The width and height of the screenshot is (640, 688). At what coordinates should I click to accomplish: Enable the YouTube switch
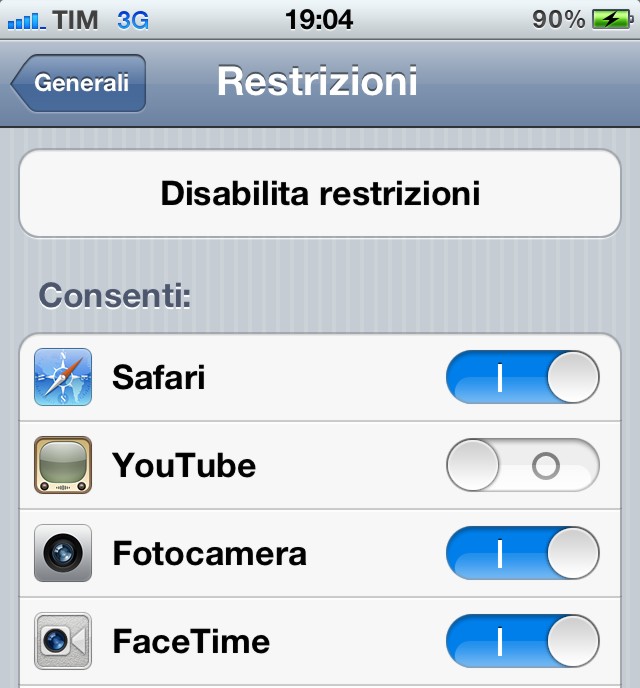pos(522,466)
